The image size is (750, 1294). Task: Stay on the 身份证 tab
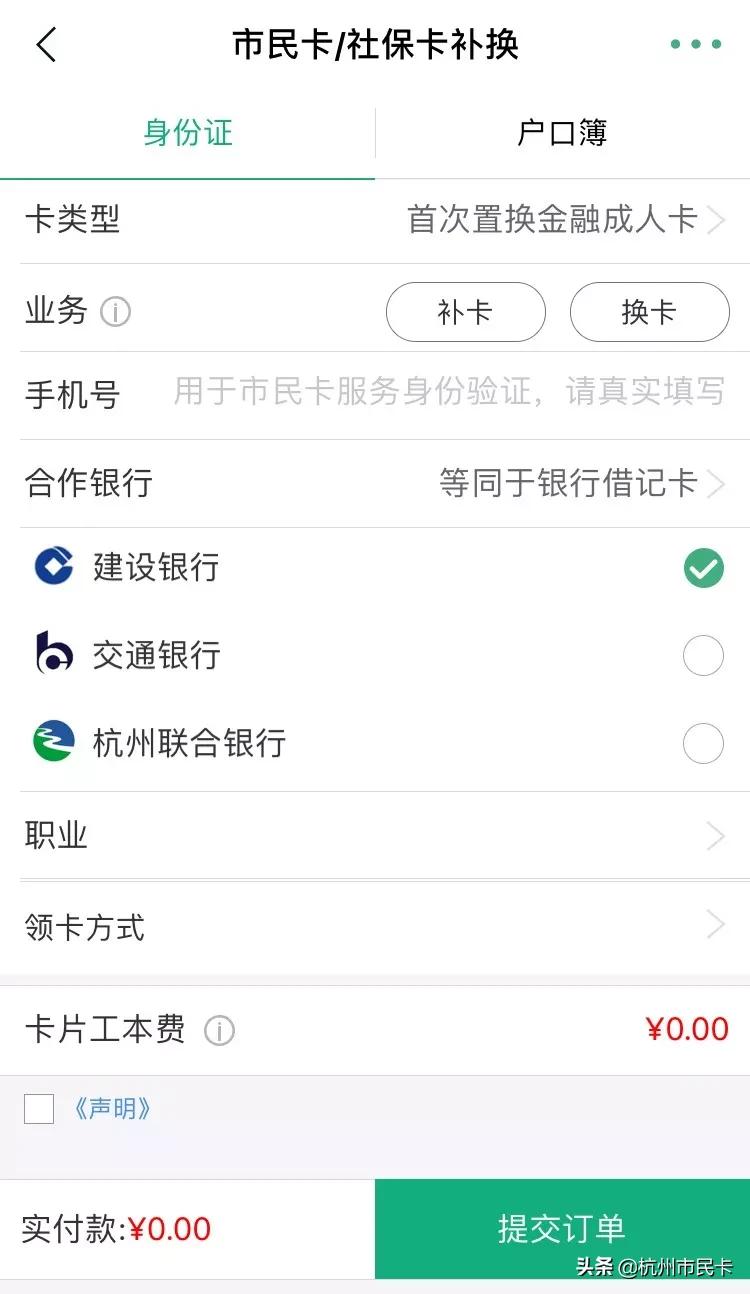tap(187, 131)
